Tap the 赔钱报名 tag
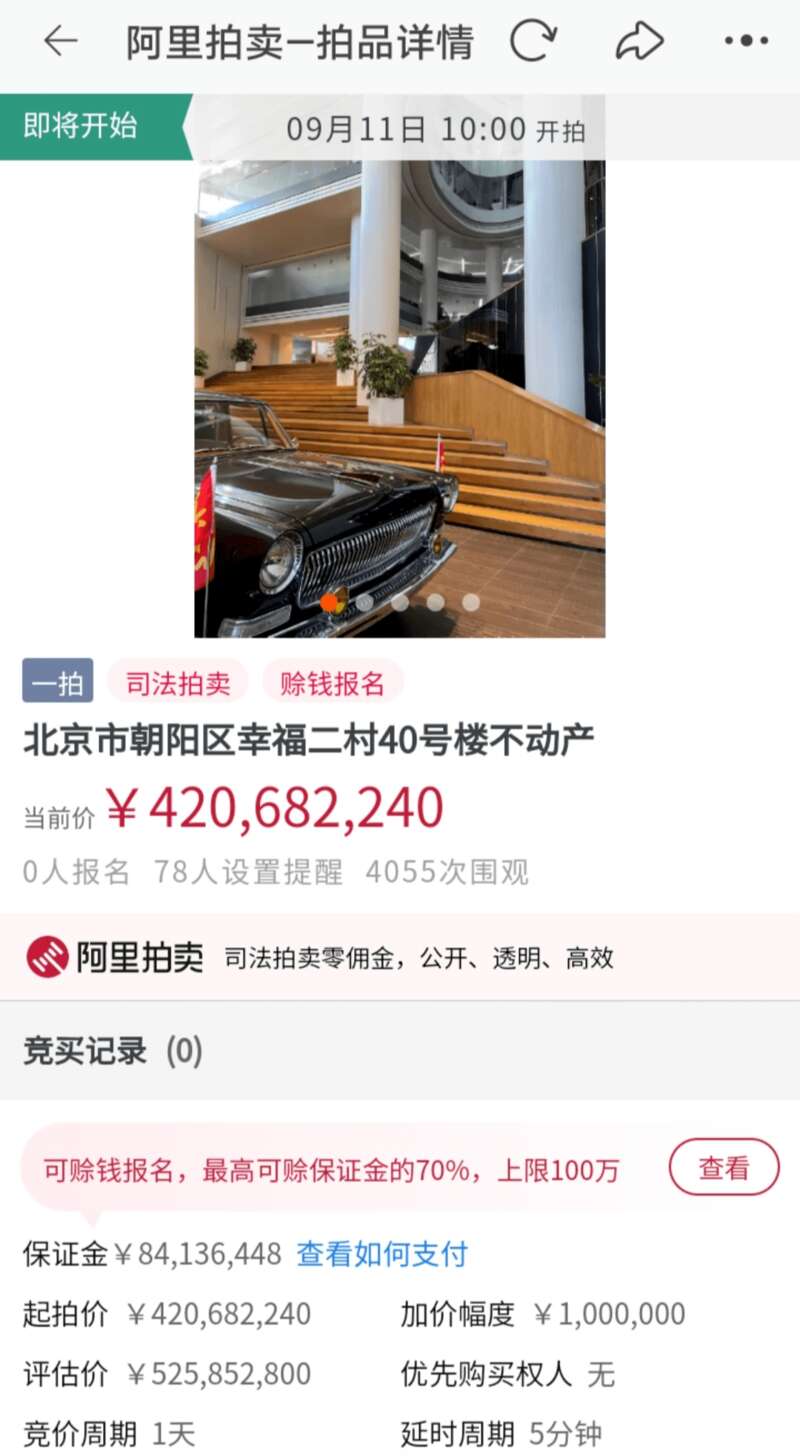The width and height of the screenshot is (800, 1456). [333, 684]
